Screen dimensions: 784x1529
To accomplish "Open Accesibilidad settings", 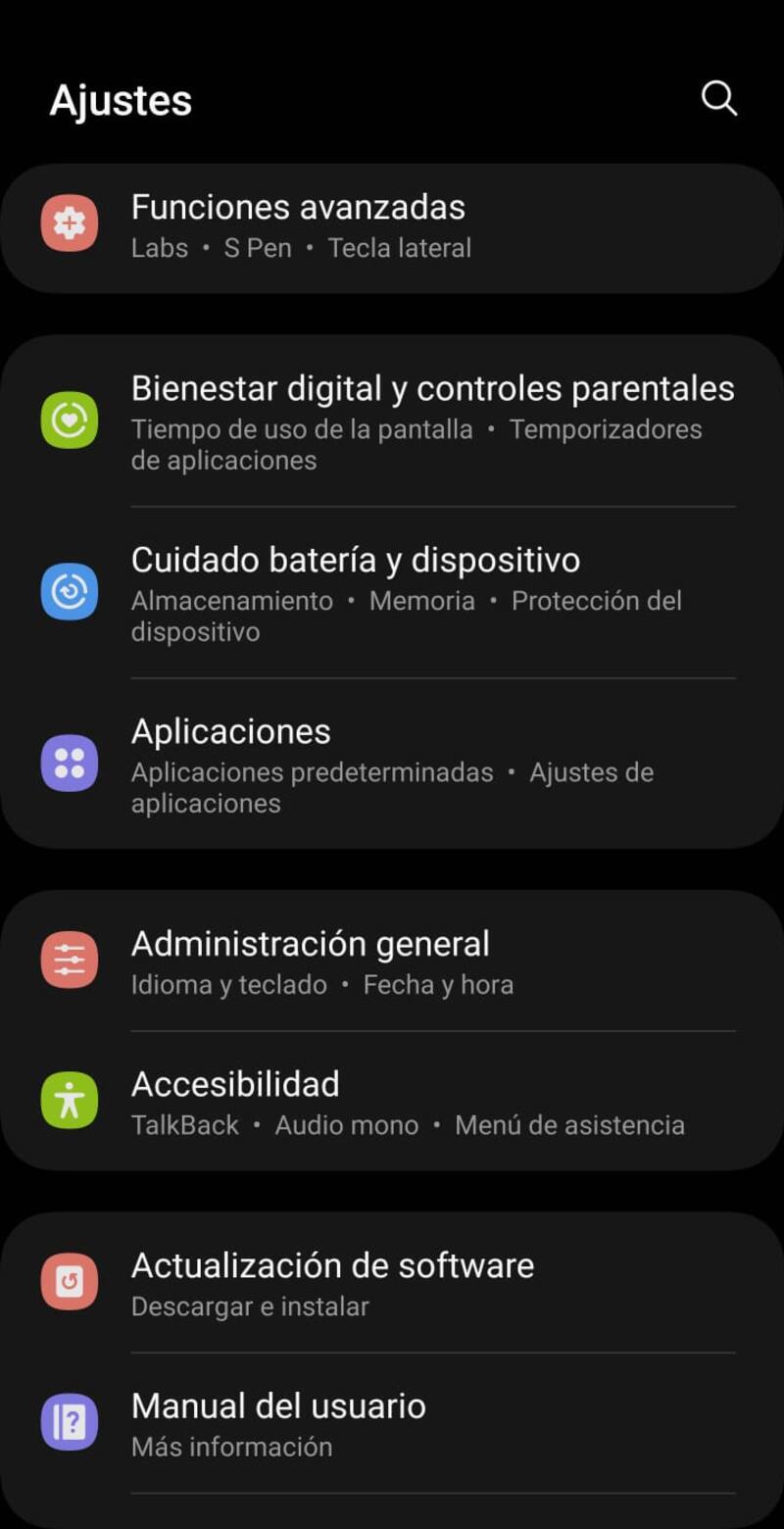I will (392, 1102).
